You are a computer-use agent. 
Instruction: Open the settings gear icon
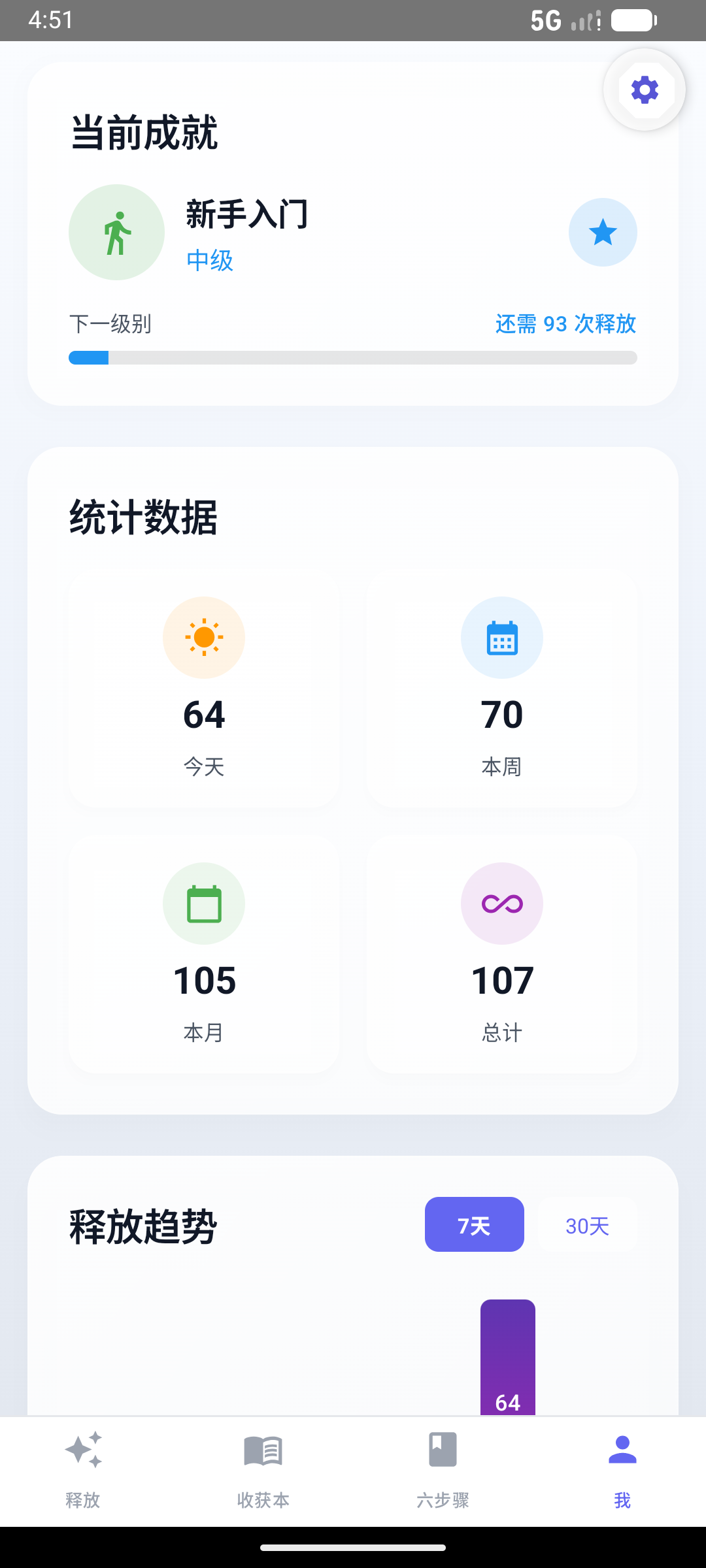(x=644, y=90)
